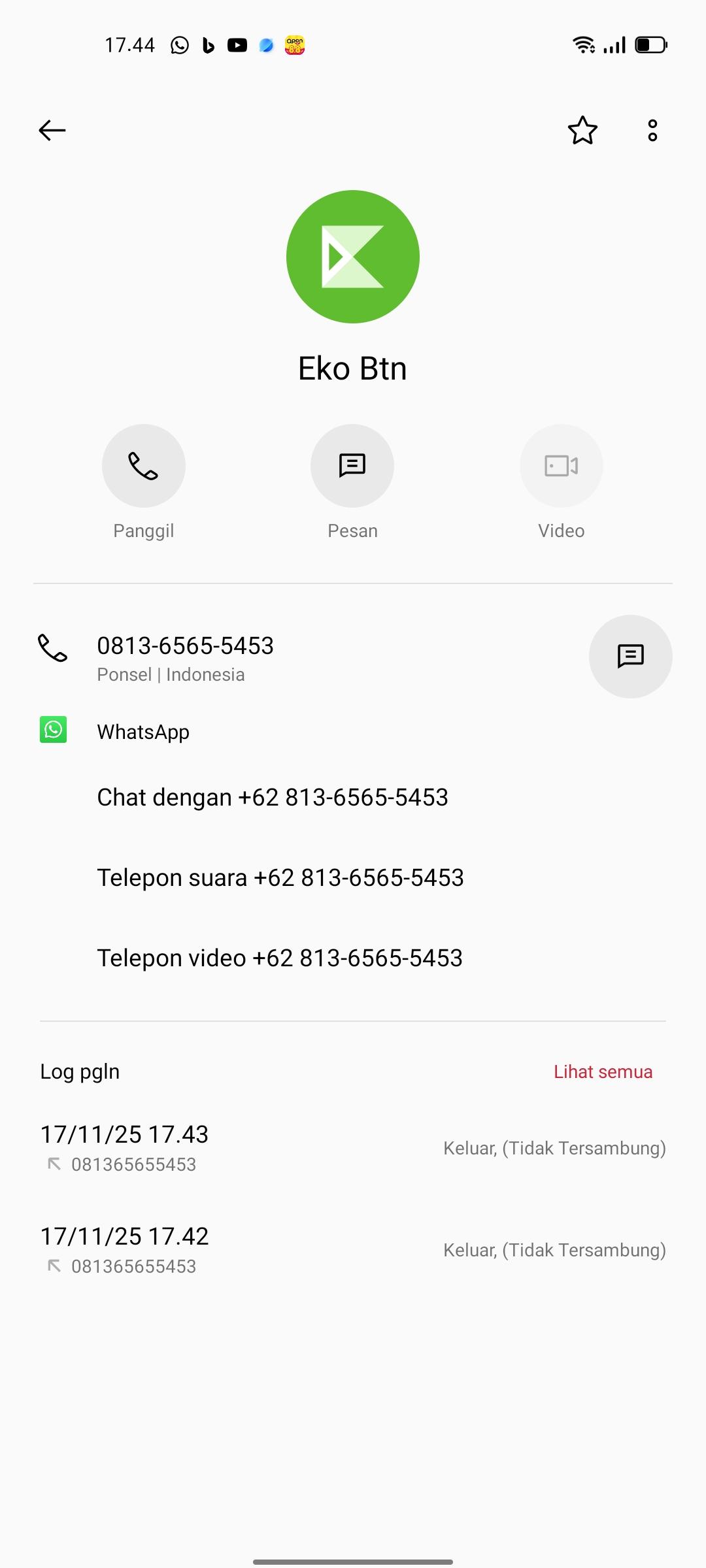The width and height of the screenshot is (706, 1568).
Task: Tap the YouTube icon in the status bar
Action: point(237,44)
